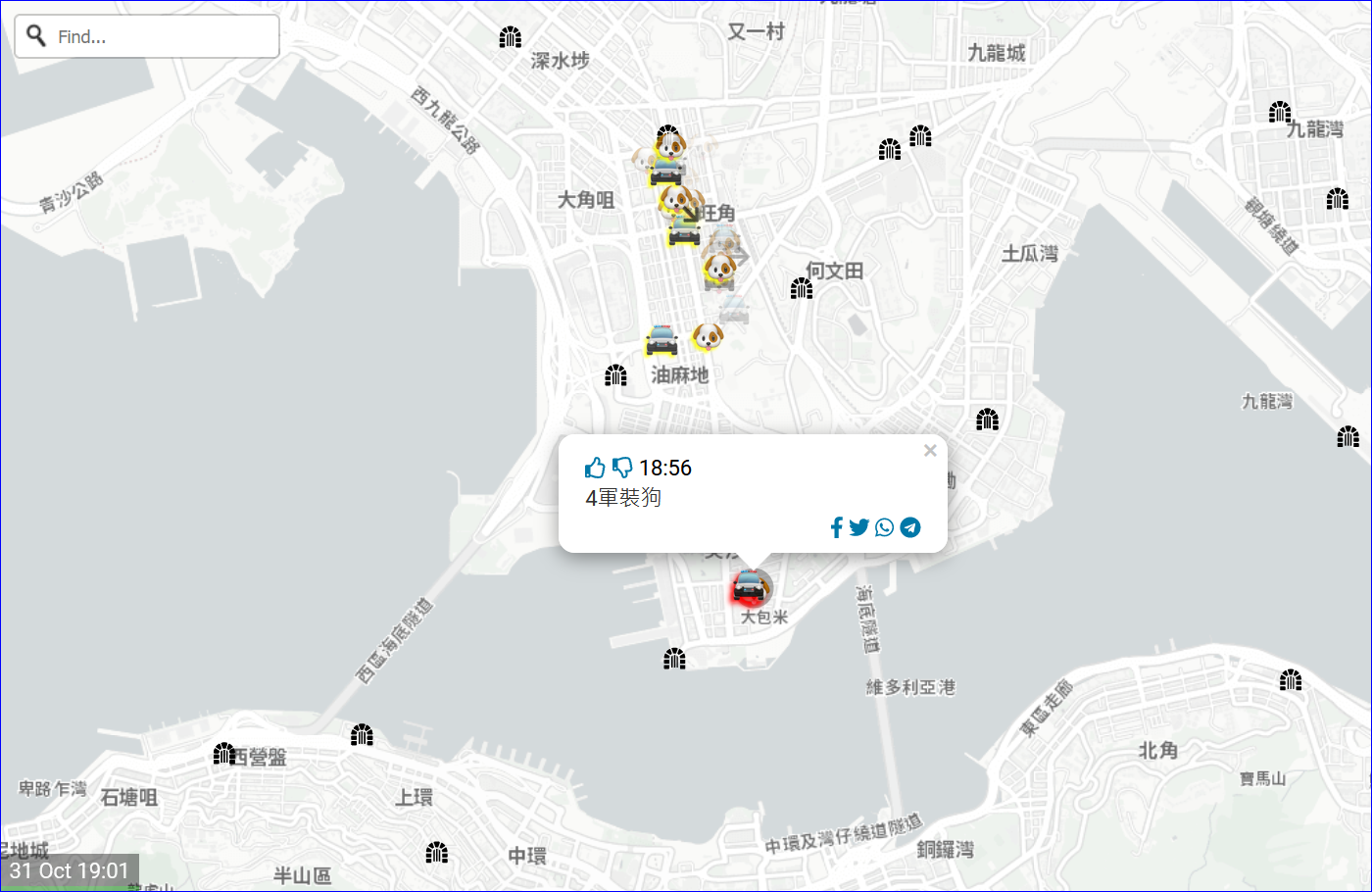This screenshot has height=892, width=1372.
Task: Share the report via Telegram
Action: [x=910, y=527]
